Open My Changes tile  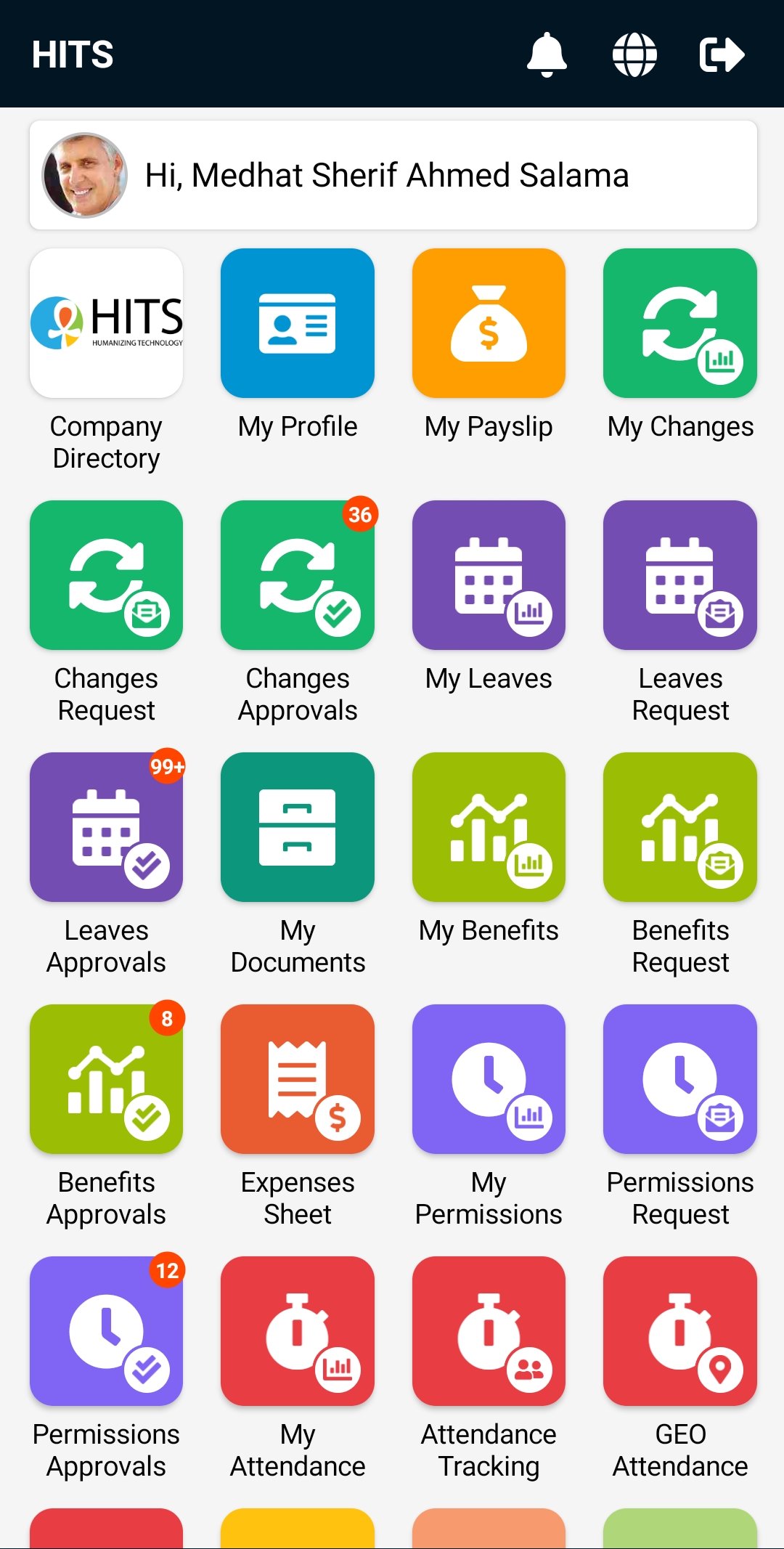[680, 323]
